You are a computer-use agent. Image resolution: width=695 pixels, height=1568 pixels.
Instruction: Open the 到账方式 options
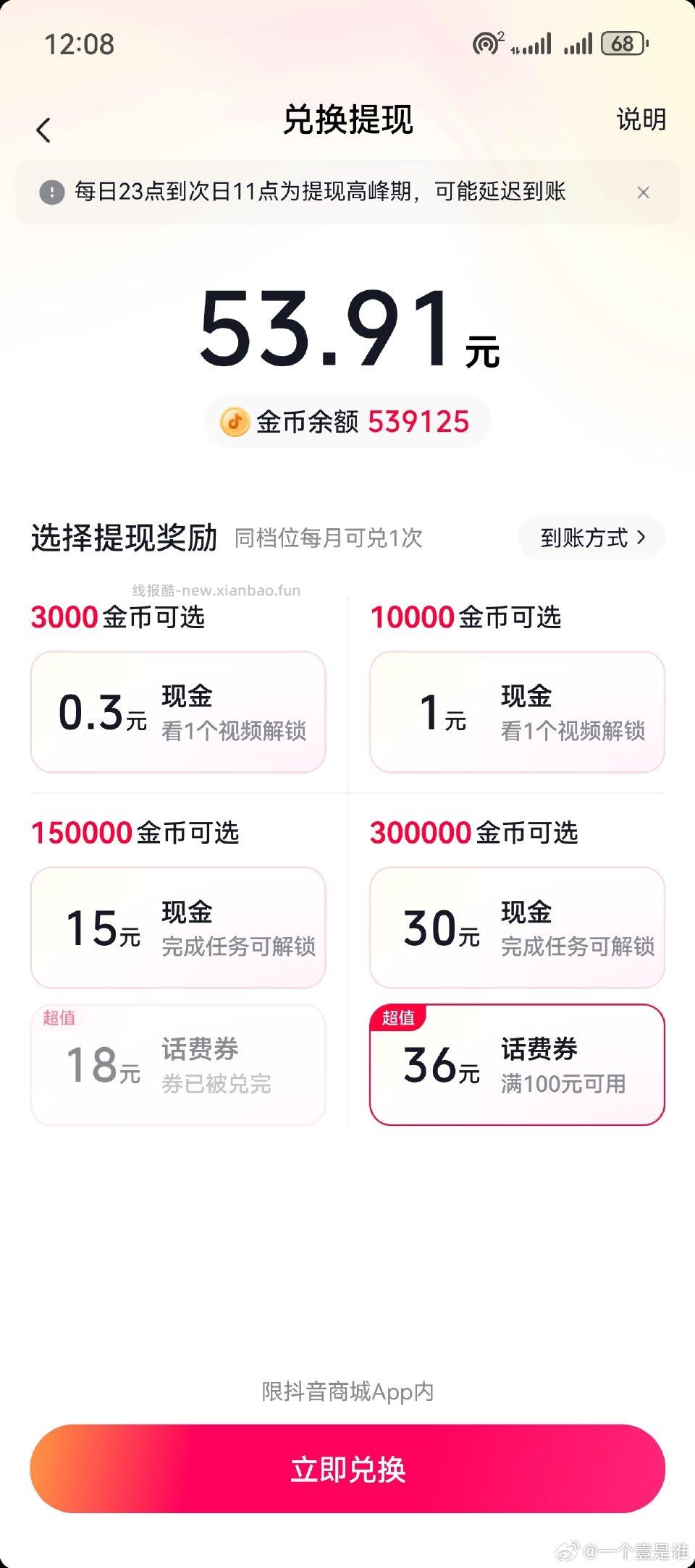point(584,537)
